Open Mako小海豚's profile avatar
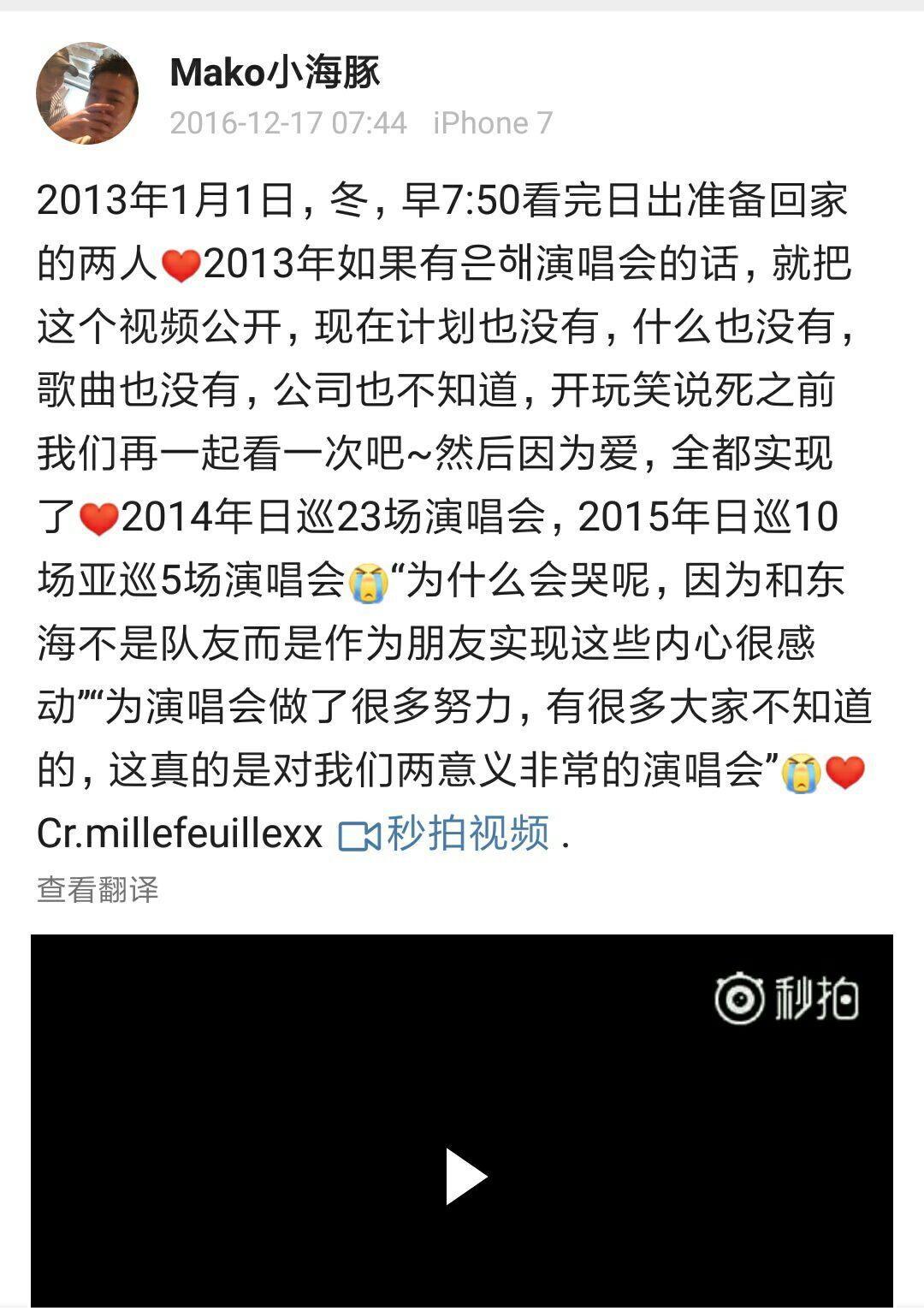The width and height of the screenshot is (924, 1311). (x=87, y=93)
